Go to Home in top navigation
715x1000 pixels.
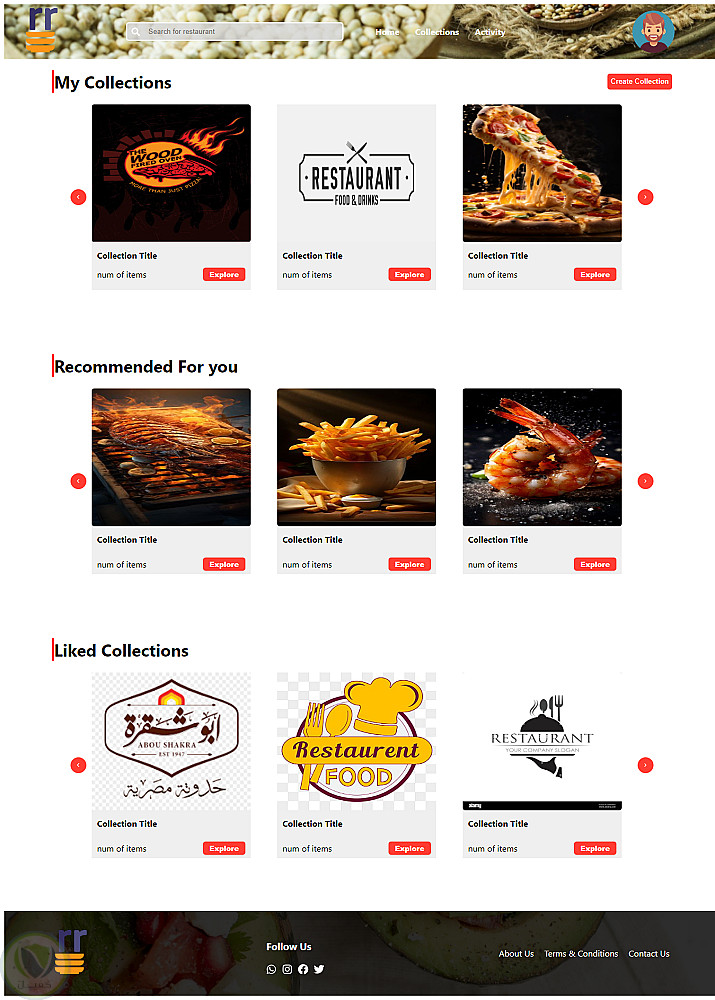coord(387,32)
